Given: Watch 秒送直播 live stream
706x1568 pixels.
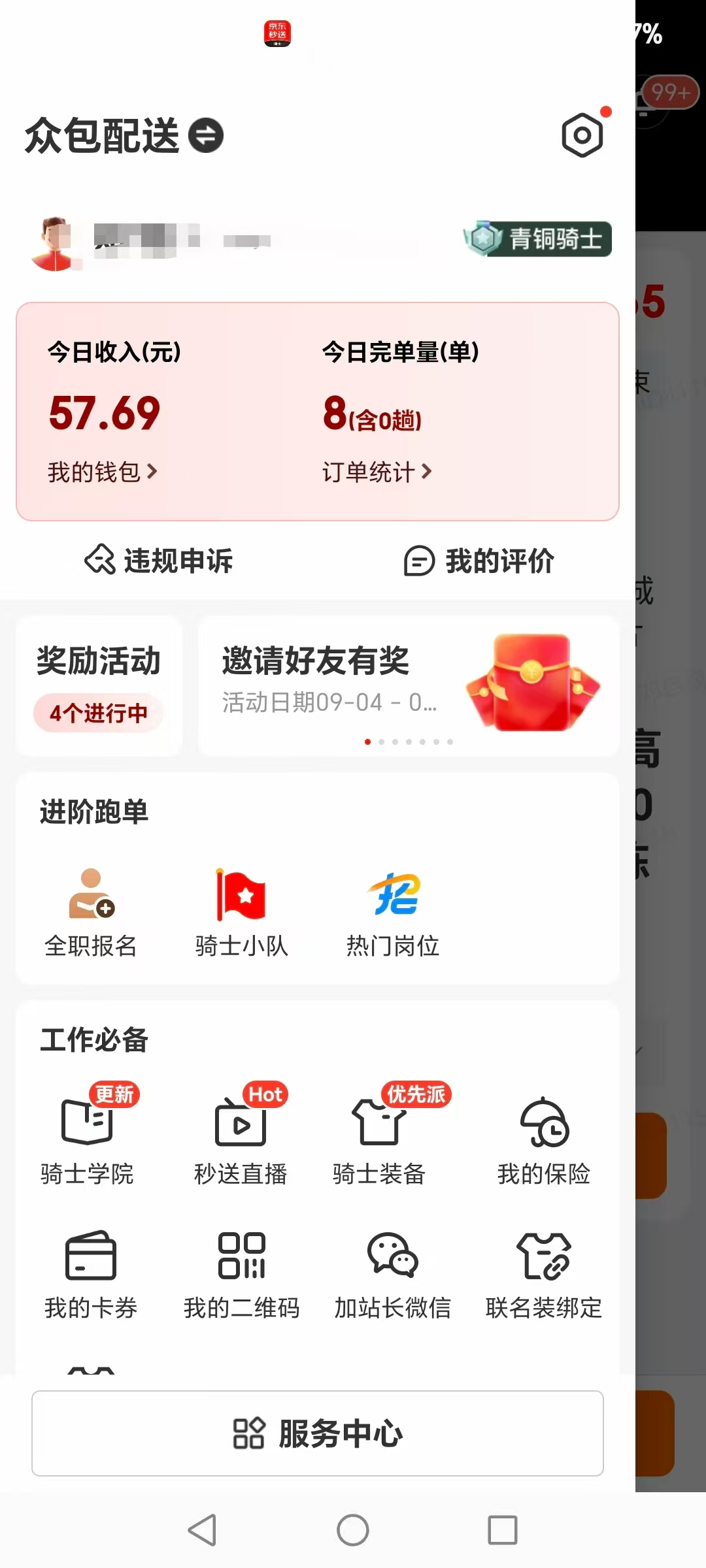Looking at the screenshot, I should 241,1138.
